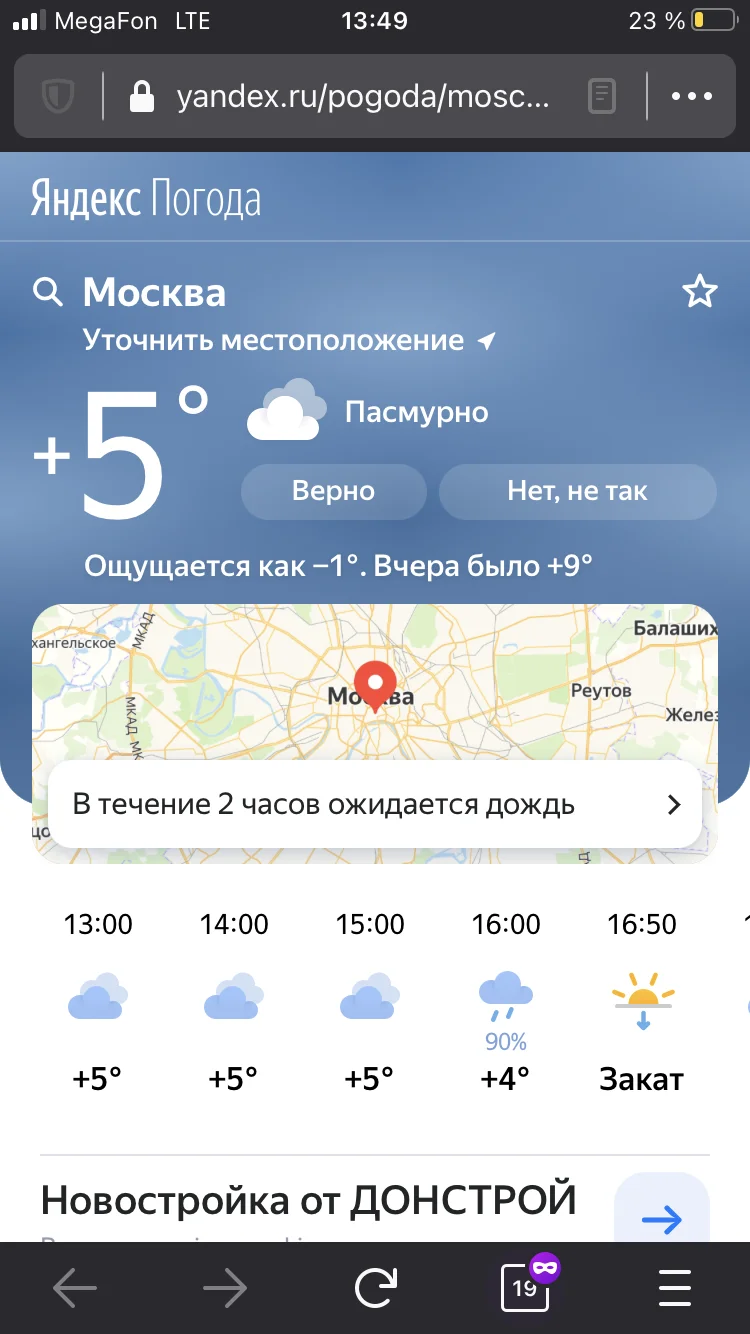This screenshot has width=750, height=1334.
Task: Click the hamburger menu in the bottom bar
Action: (x=675, y=1289)
